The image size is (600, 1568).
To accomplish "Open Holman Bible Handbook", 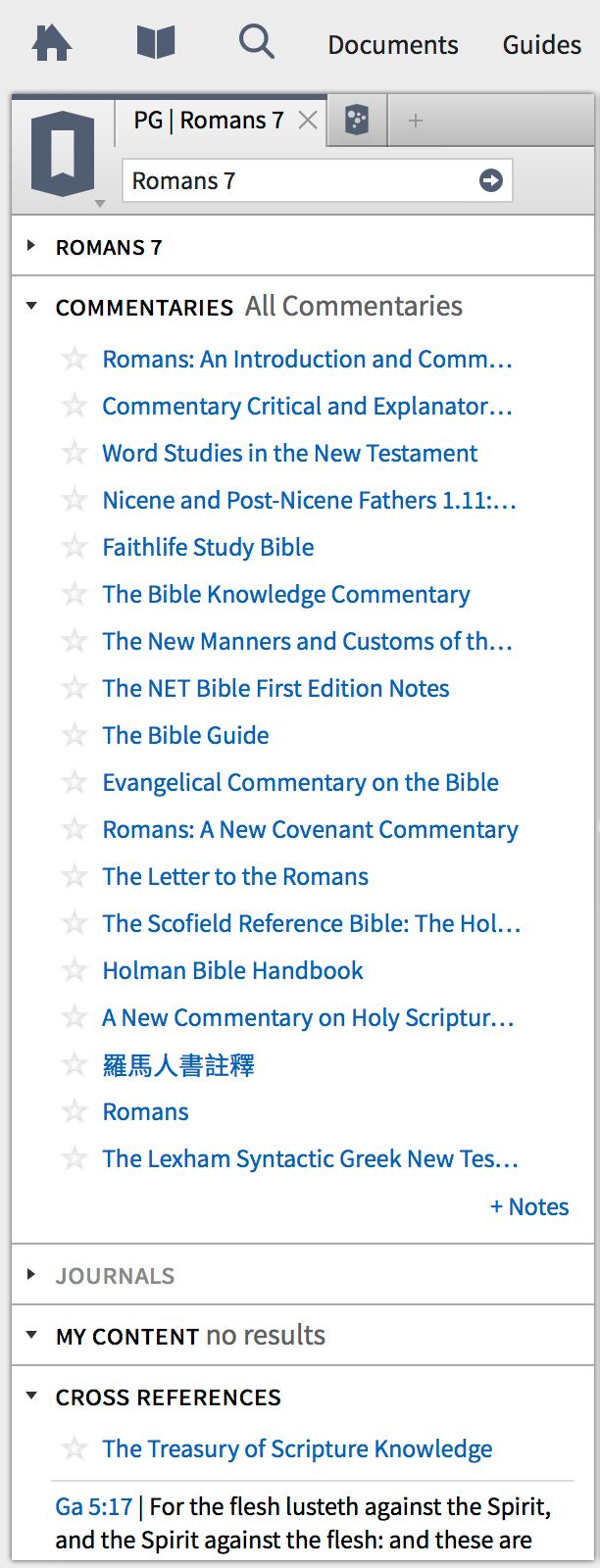I will [233, 970].
